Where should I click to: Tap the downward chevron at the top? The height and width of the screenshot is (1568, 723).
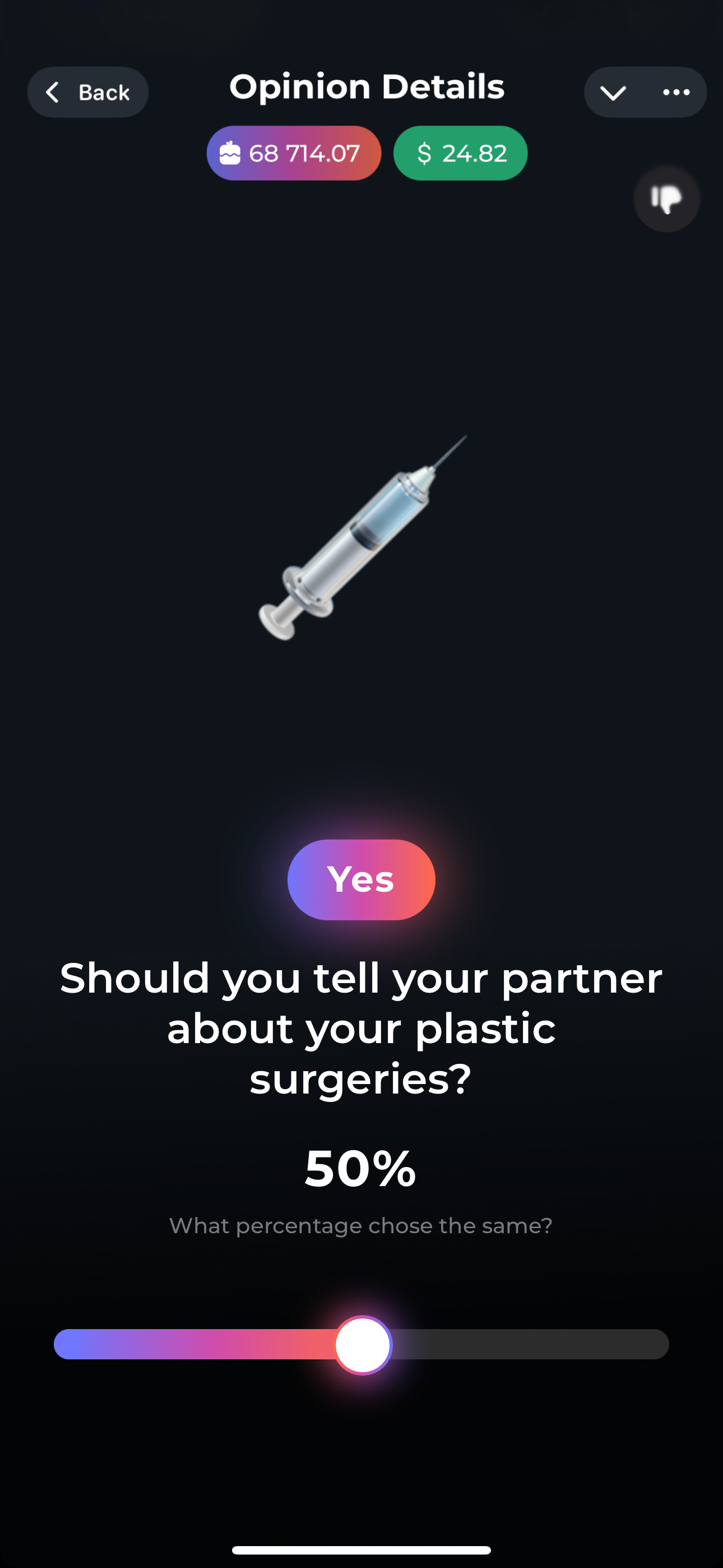pyautogui.click(x=613, y=93)
